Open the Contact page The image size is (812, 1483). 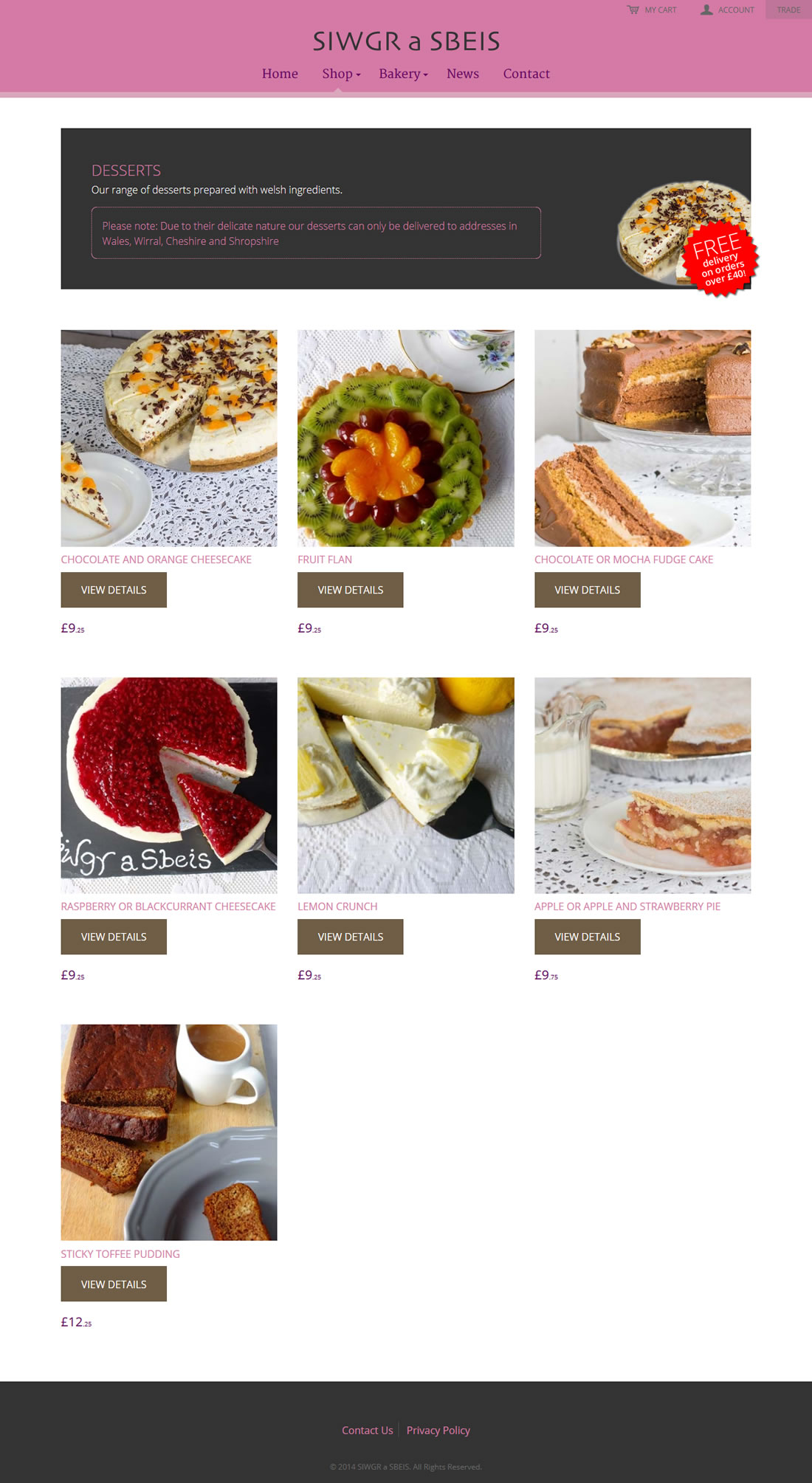[x=526, y=74]
